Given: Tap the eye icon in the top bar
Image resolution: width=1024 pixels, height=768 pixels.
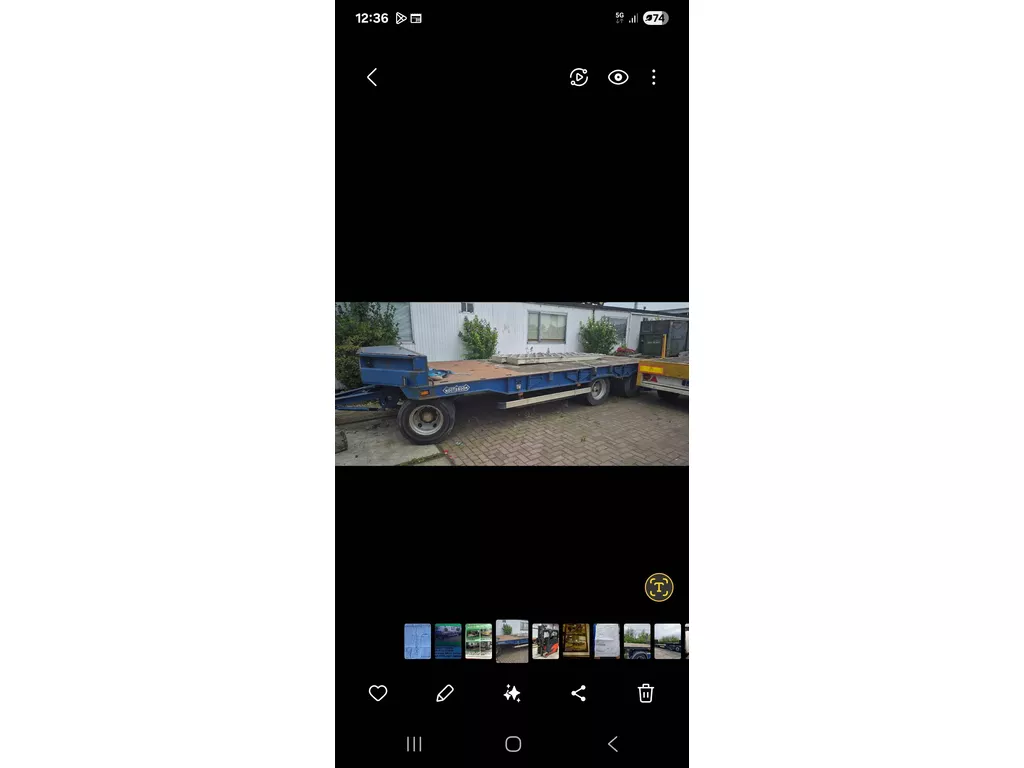Looking at the screenshot, I should 618,77.
